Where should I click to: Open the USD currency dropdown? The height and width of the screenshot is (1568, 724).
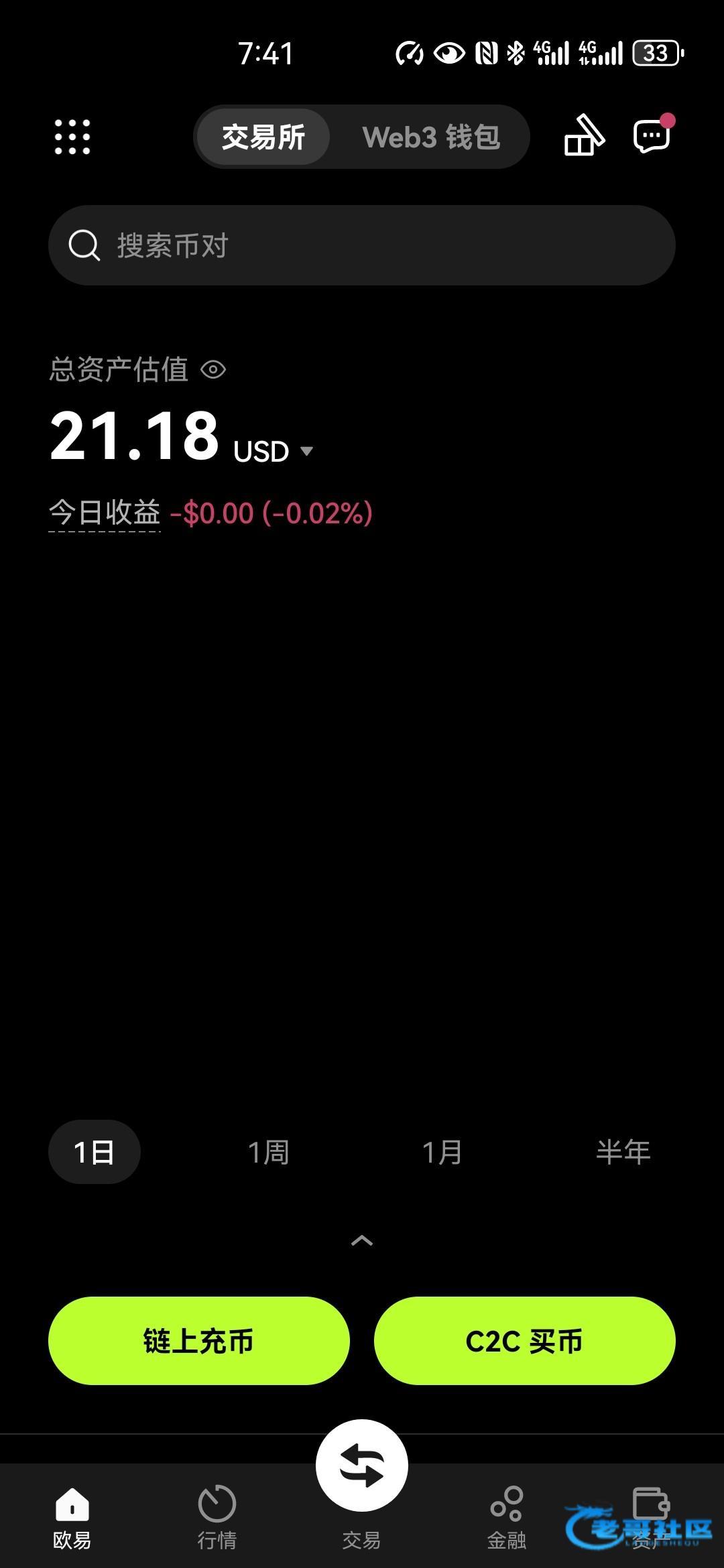[x=274, y=452]
